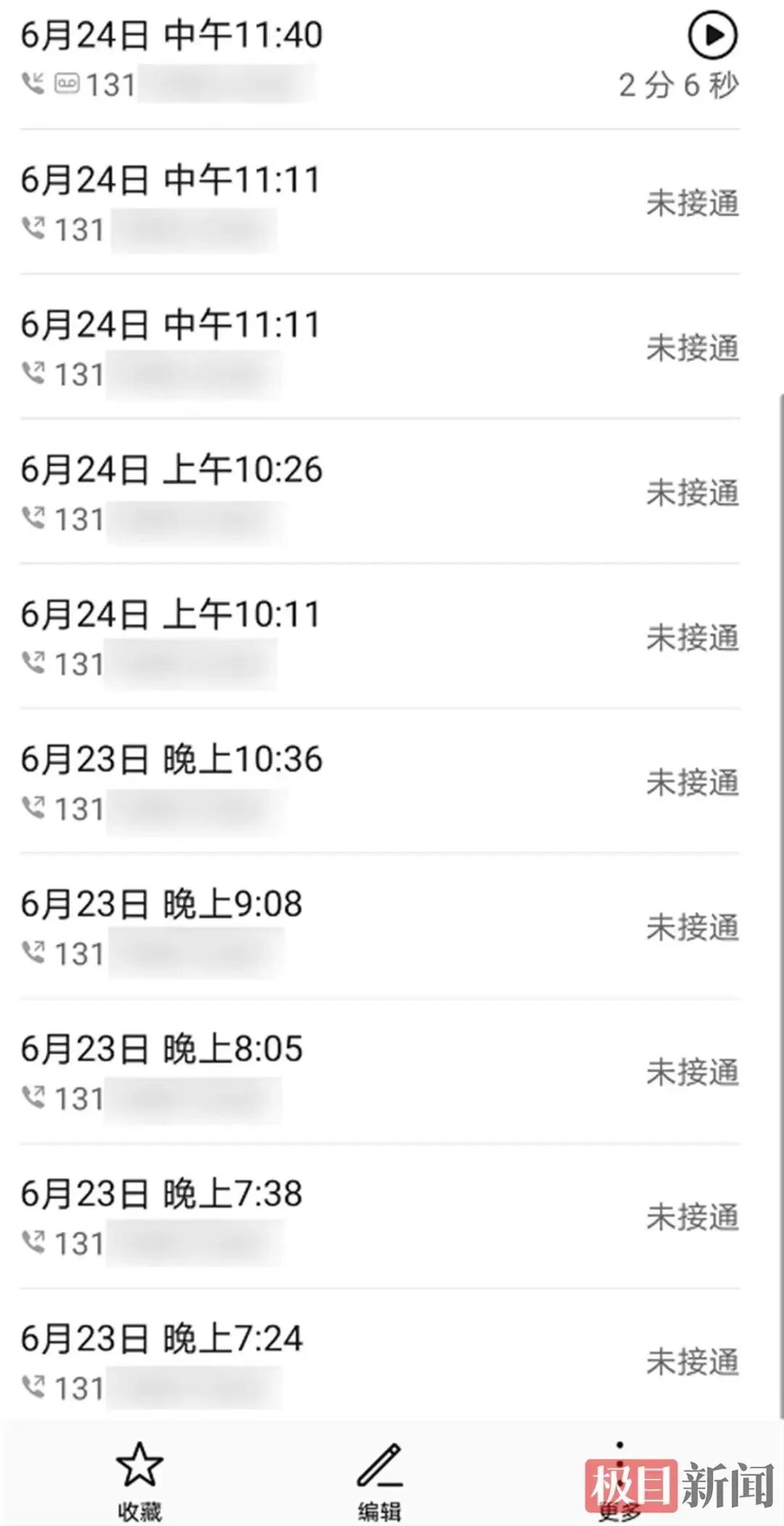
Task: Play the recording of the 11:40 call
Action: [x=712, y=35]
